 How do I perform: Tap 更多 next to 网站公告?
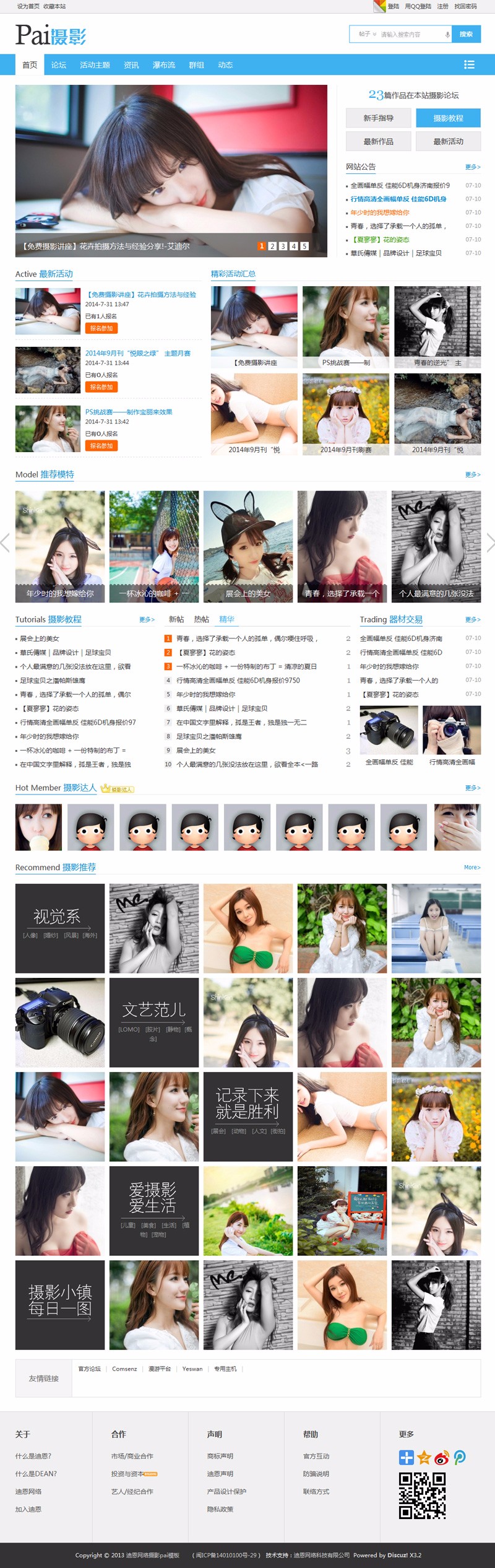coord(473,167)
